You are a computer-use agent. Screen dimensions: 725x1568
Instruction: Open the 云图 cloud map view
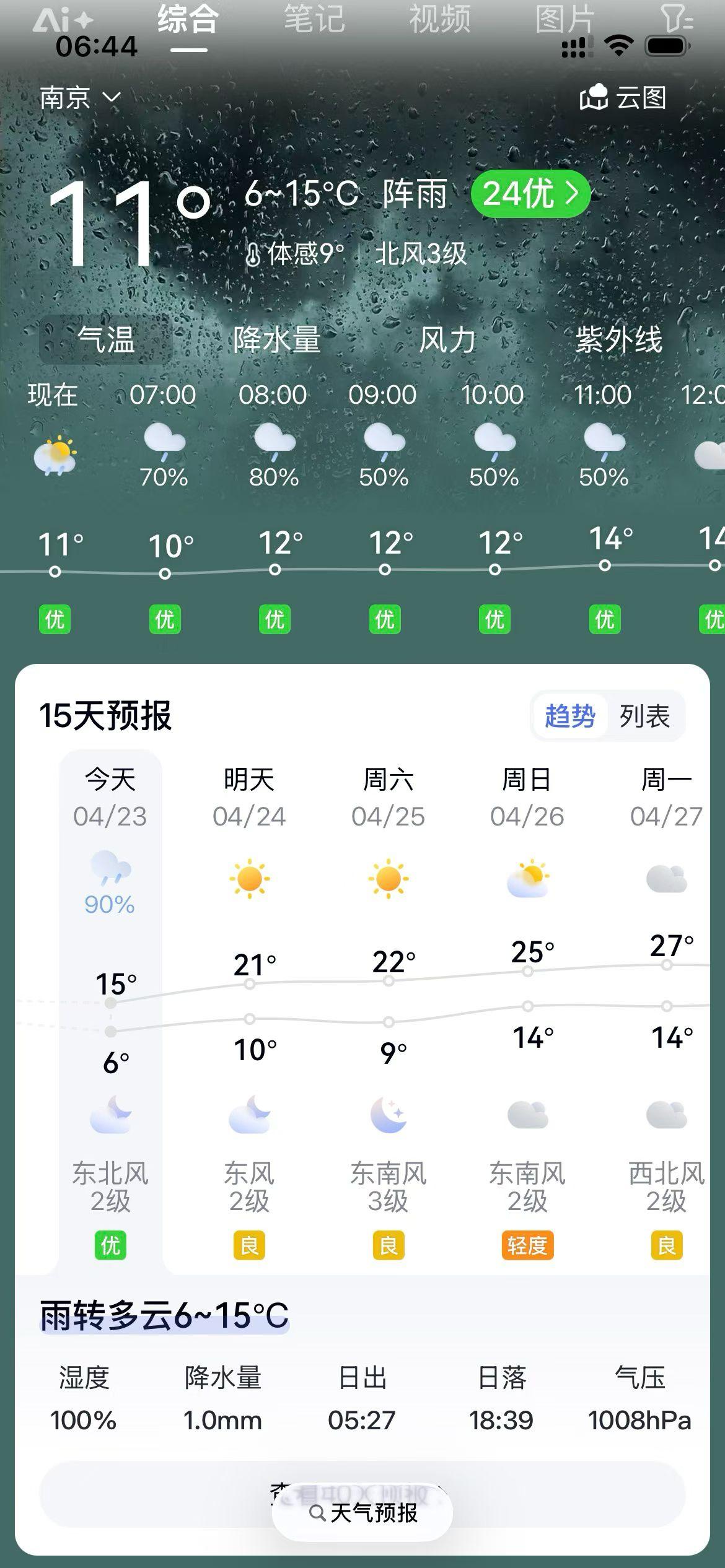(620, 98)
